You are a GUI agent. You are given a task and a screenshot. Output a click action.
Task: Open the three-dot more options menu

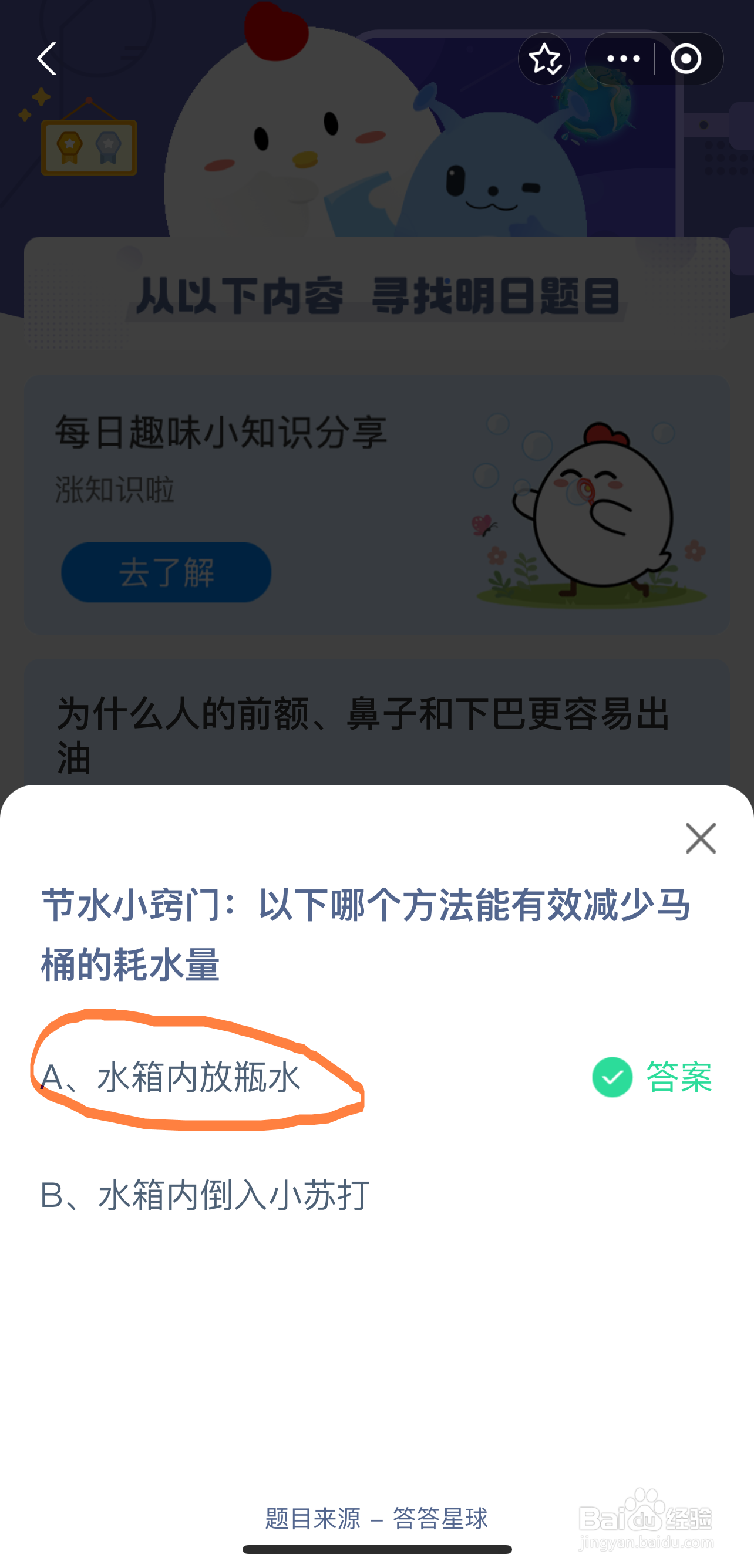pyautogui.click(x=622, y=59)
